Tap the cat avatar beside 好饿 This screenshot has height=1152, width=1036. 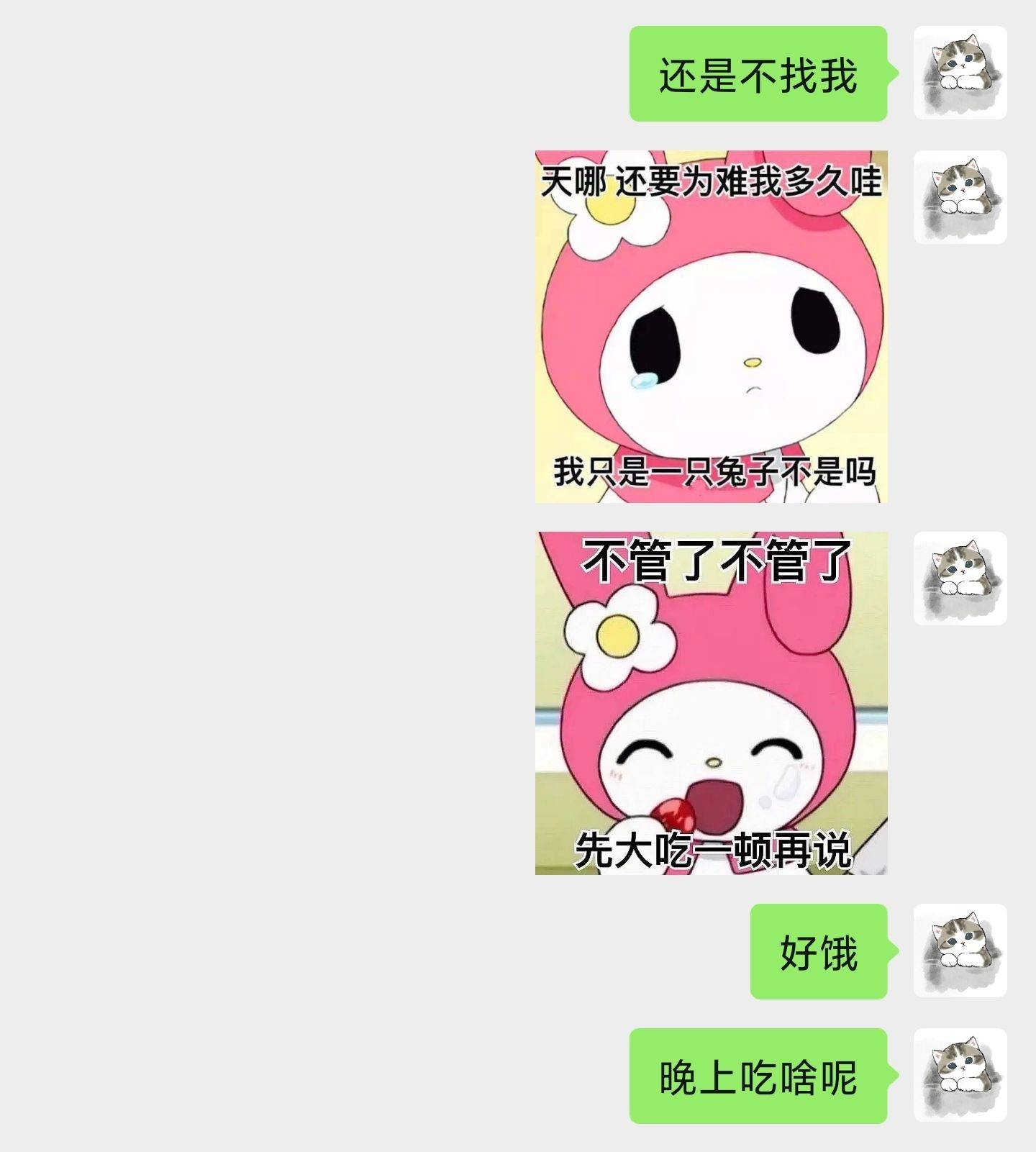point(960,951)
